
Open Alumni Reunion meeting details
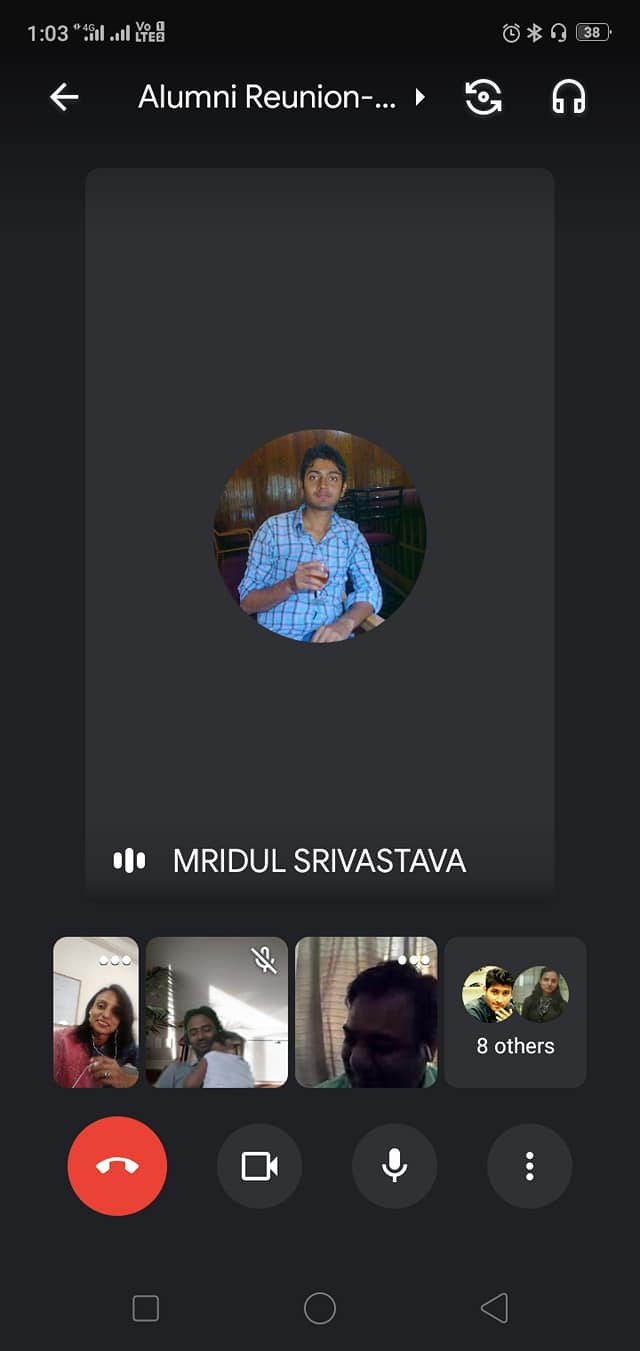(x=281, y=97)
